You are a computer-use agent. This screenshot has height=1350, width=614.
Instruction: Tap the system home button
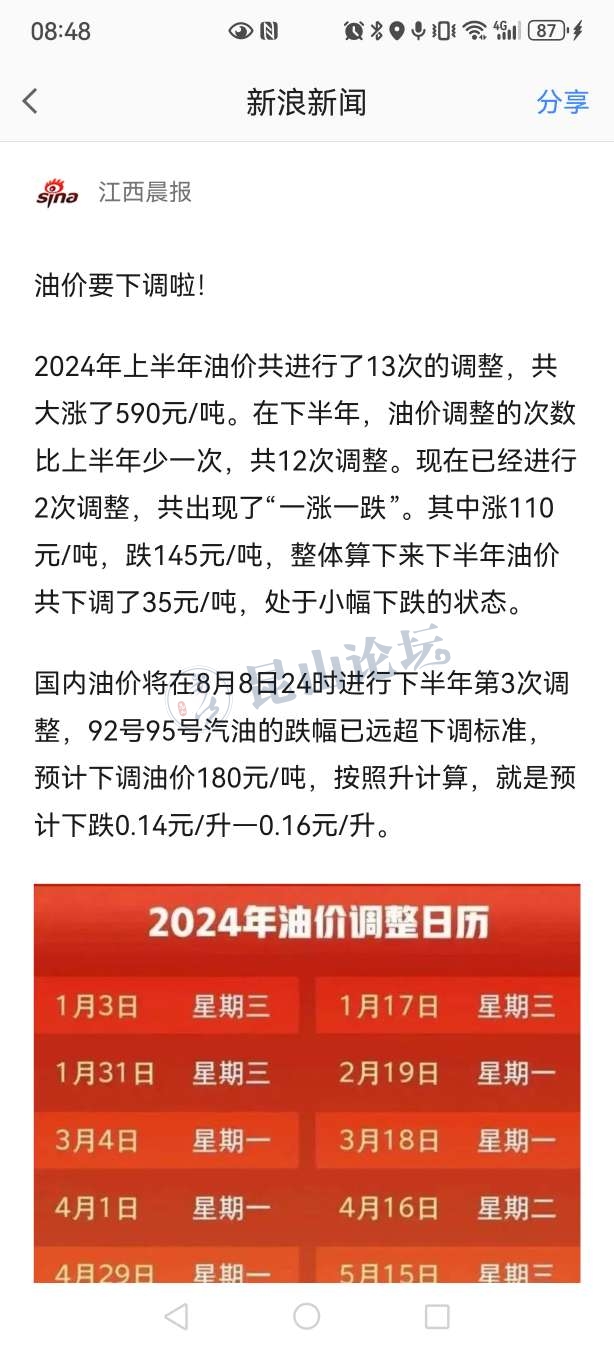pyautogui.click(x=307, y=1316)
